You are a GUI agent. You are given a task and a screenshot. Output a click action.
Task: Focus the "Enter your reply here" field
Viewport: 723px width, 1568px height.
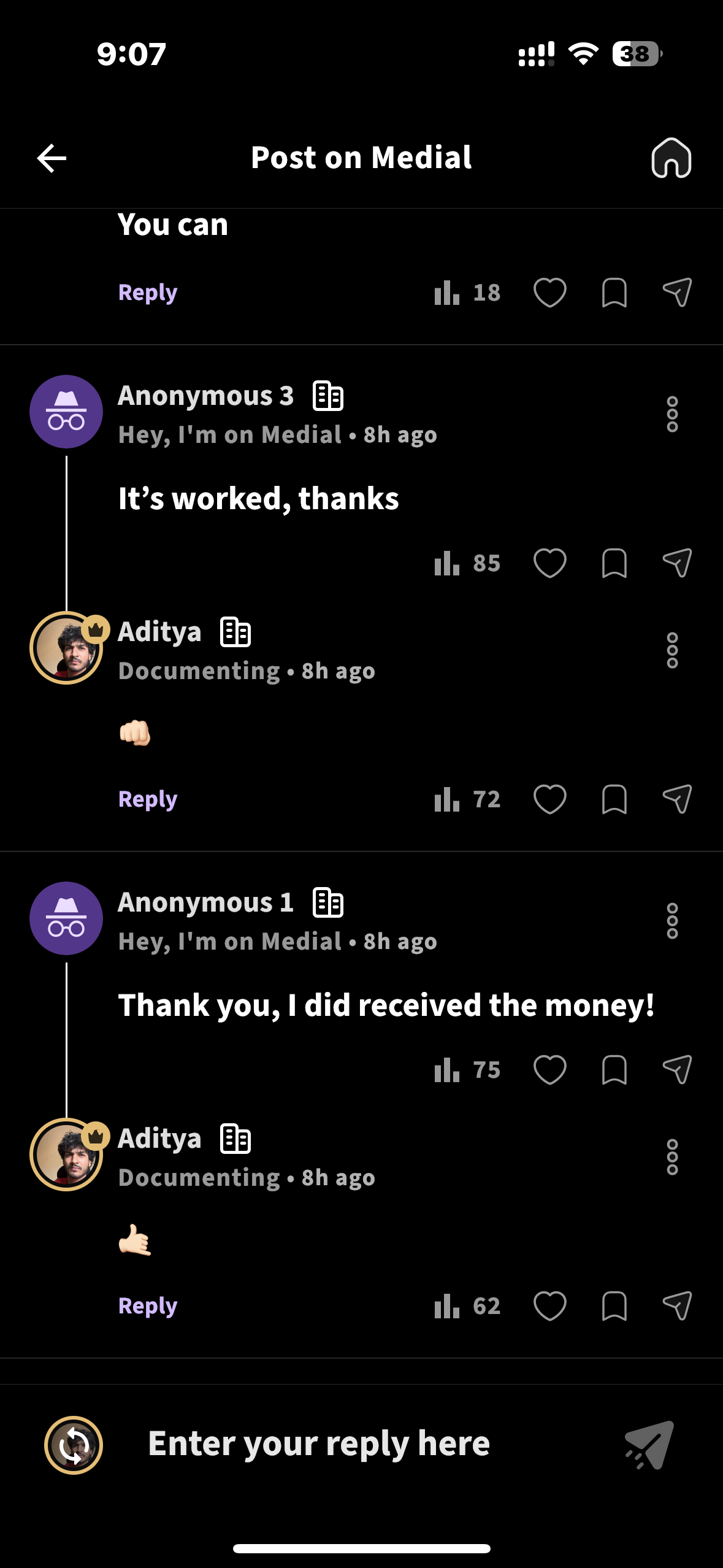click(x=319, y=1444)
